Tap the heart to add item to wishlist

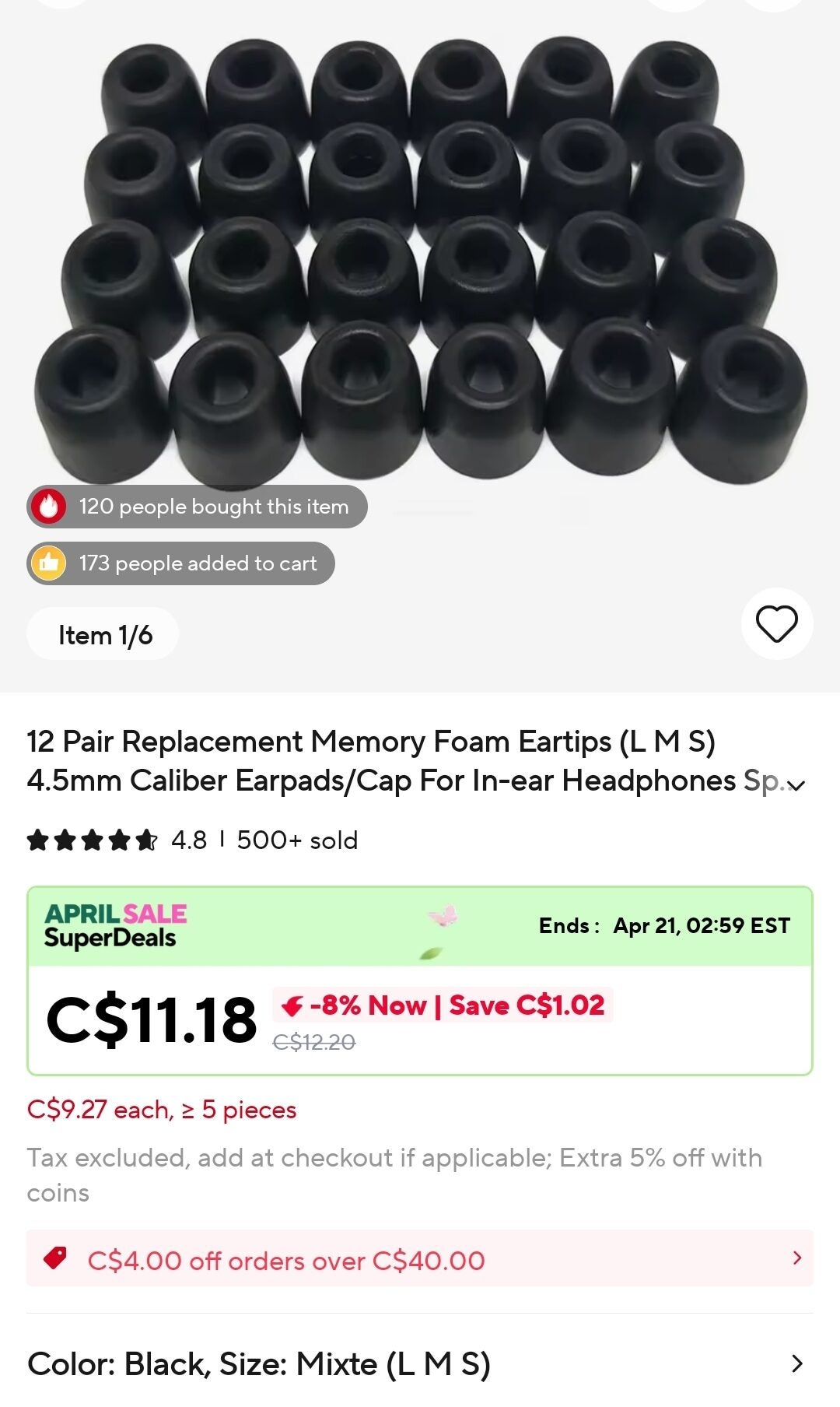[777, 623]
